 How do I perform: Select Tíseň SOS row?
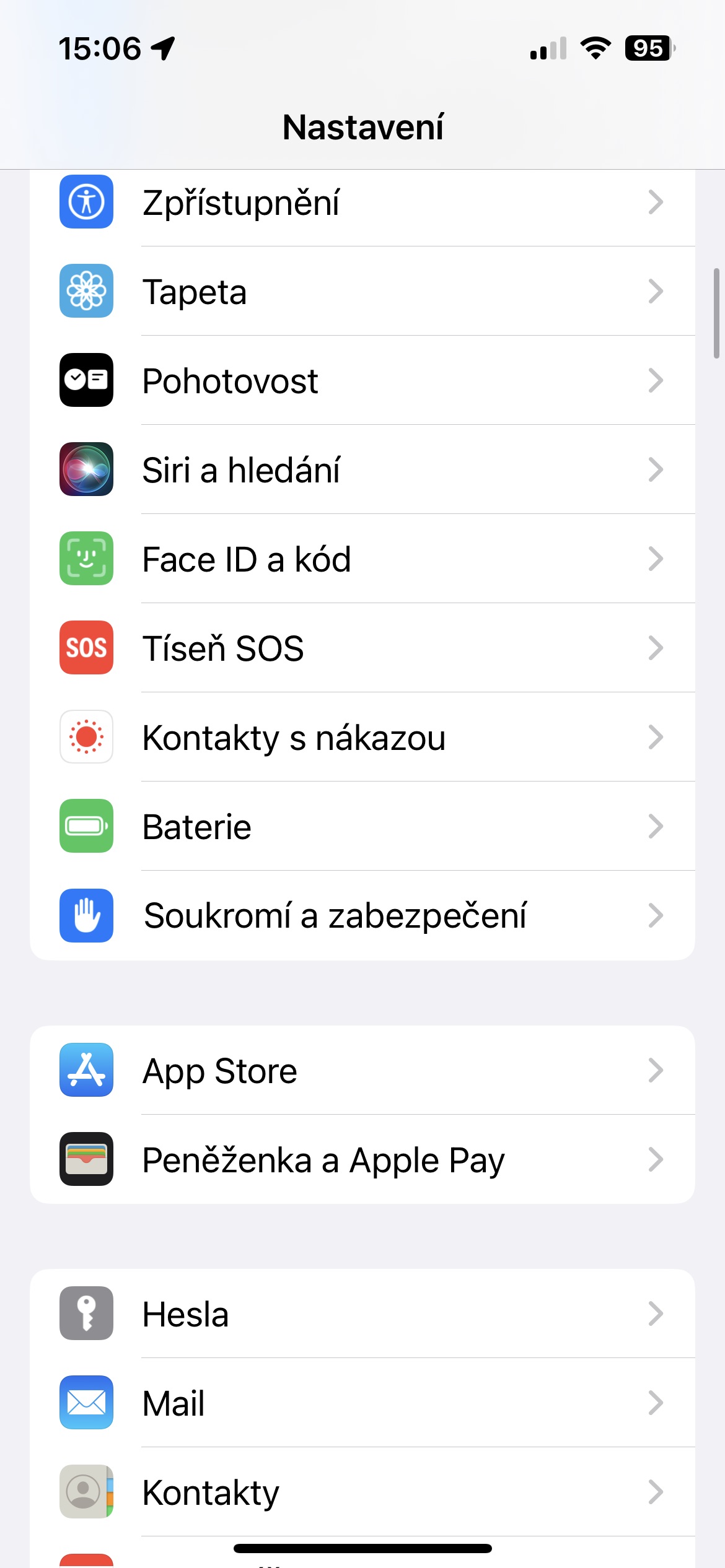point(362,648)
